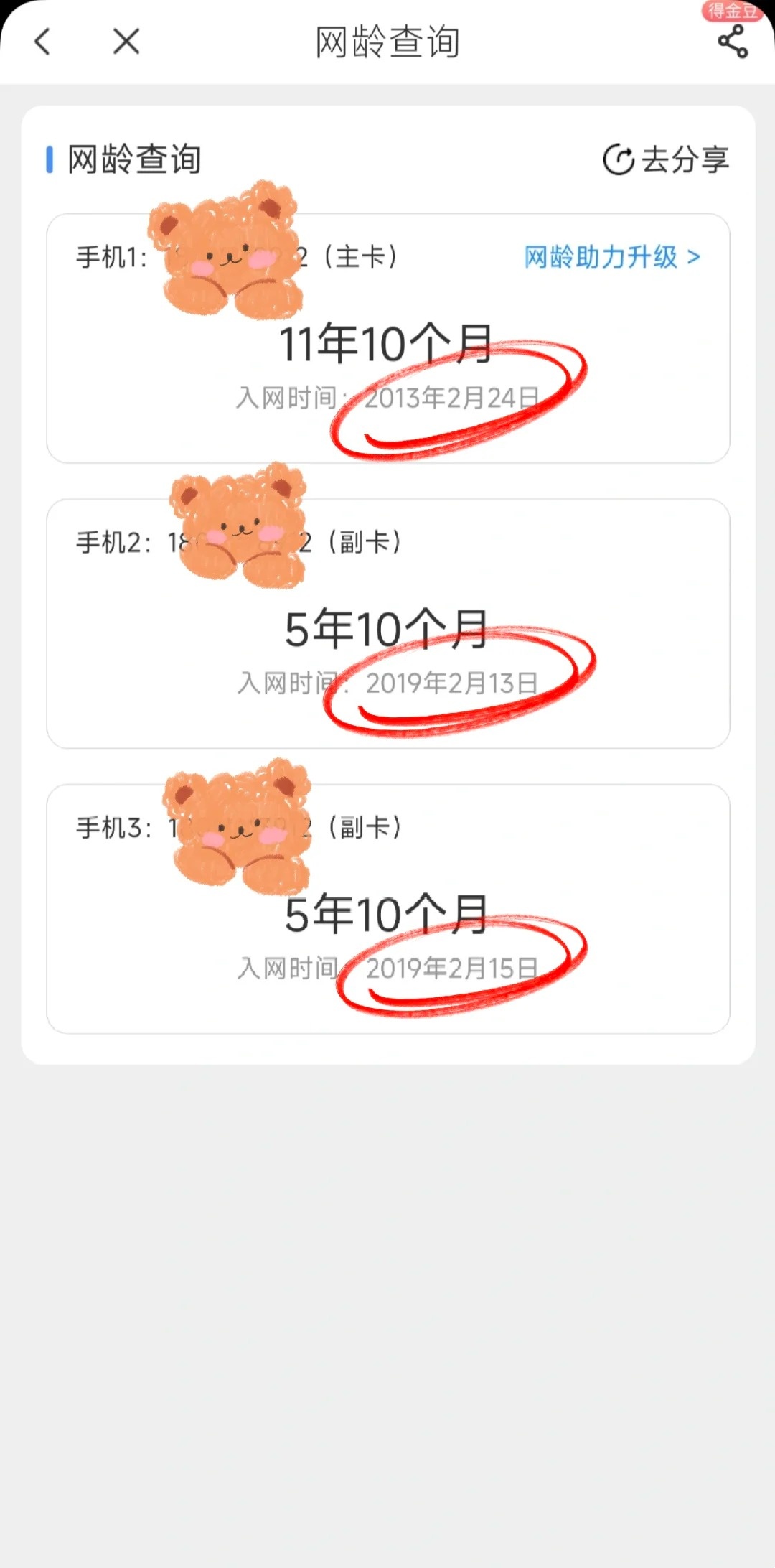Image resolution: width=775 pixels, height=1568 pixels.
Task: Click the circled 2019年2月15日 date
Action: click(x=452, y=967)
